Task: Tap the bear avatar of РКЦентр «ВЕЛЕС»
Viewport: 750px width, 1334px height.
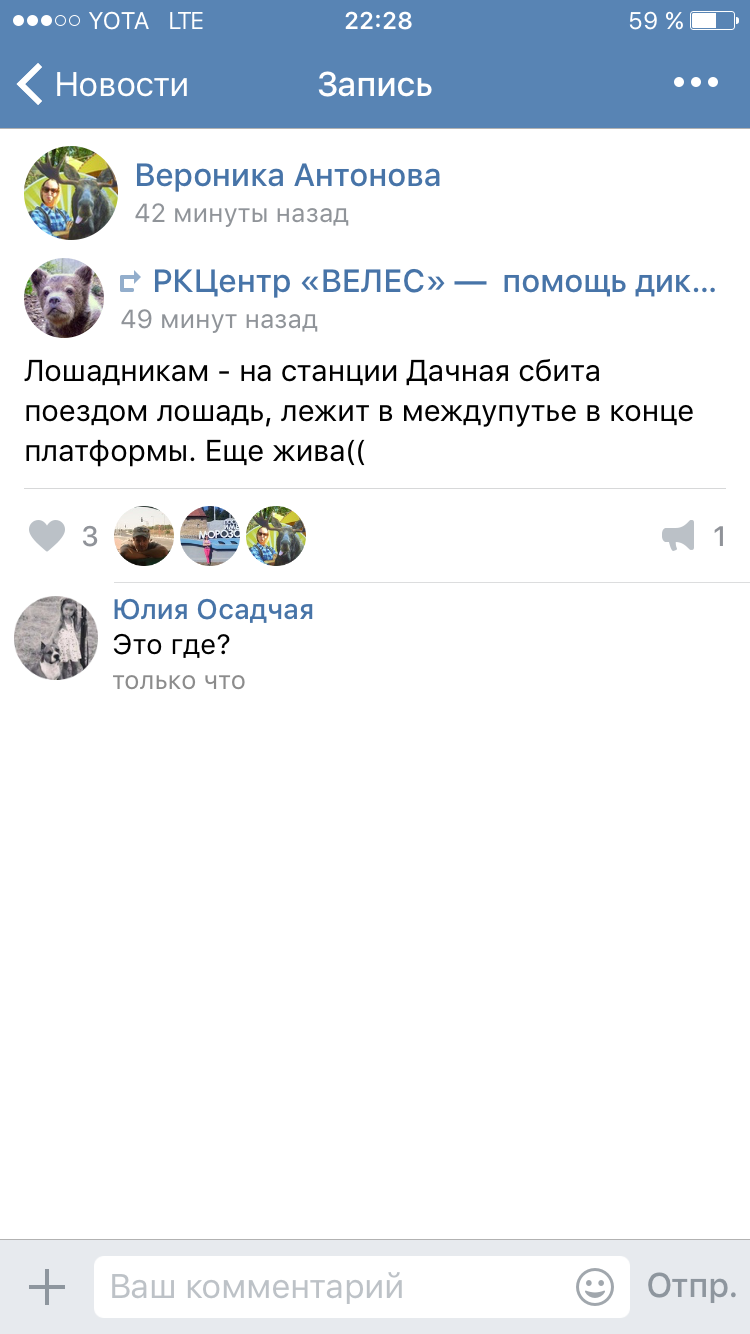Action: (x=64, y=298)
